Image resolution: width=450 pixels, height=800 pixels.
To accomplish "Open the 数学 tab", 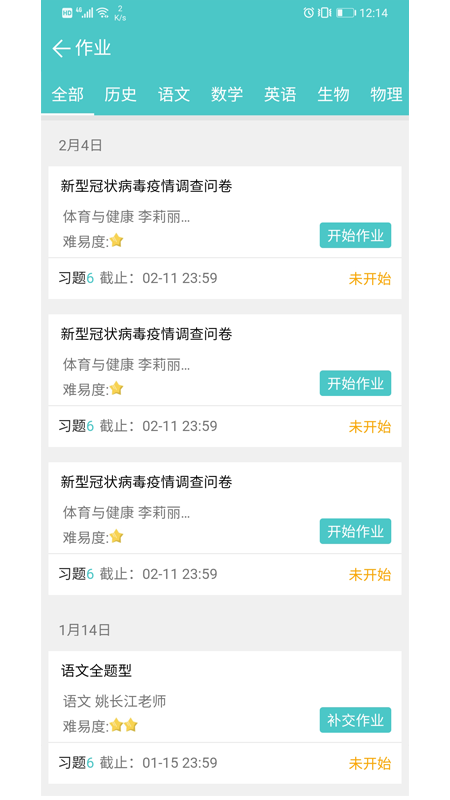I will pos(227,94).
